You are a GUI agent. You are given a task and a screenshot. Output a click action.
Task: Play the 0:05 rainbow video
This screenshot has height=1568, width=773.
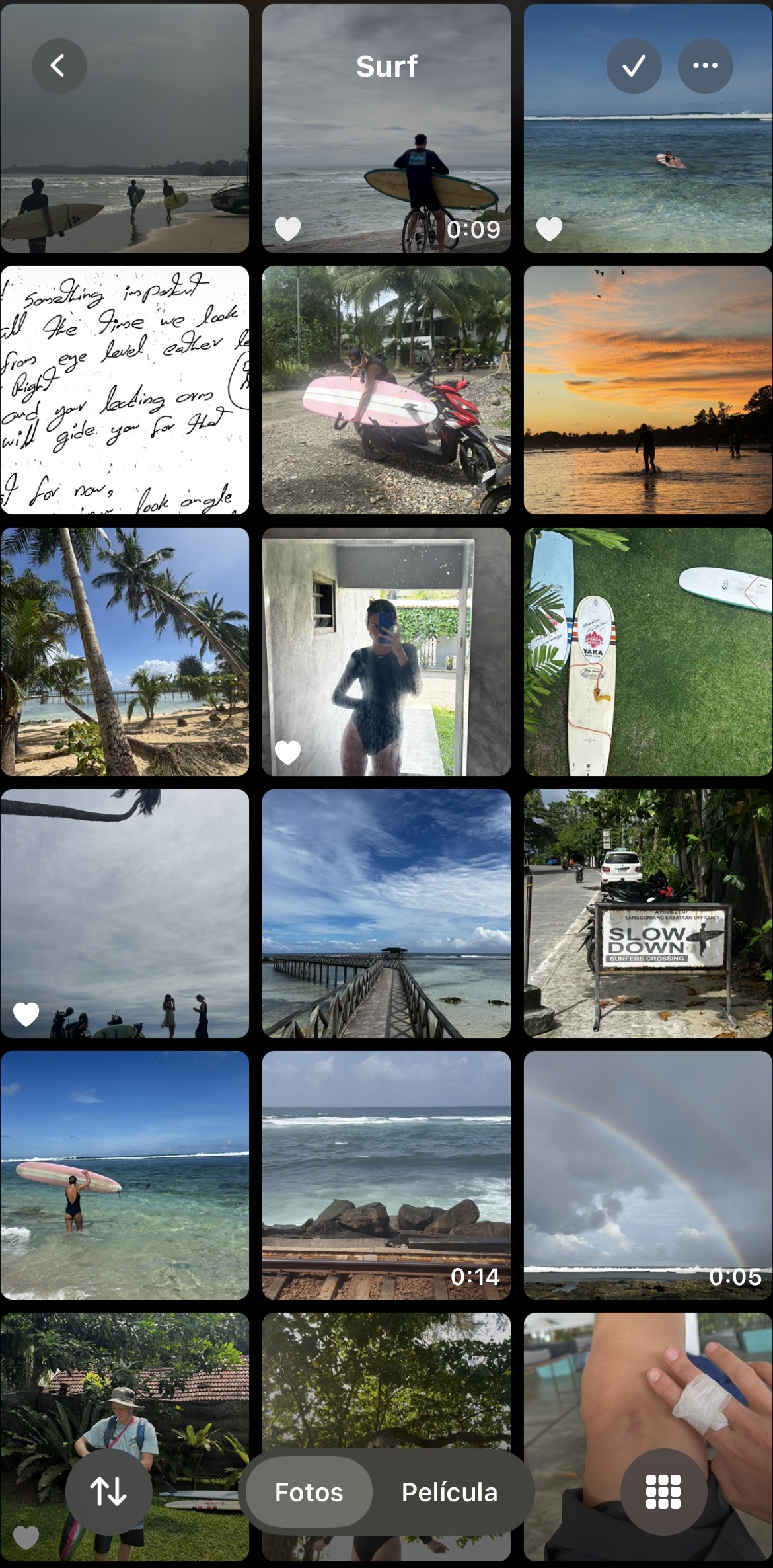tap(647, 1175)
